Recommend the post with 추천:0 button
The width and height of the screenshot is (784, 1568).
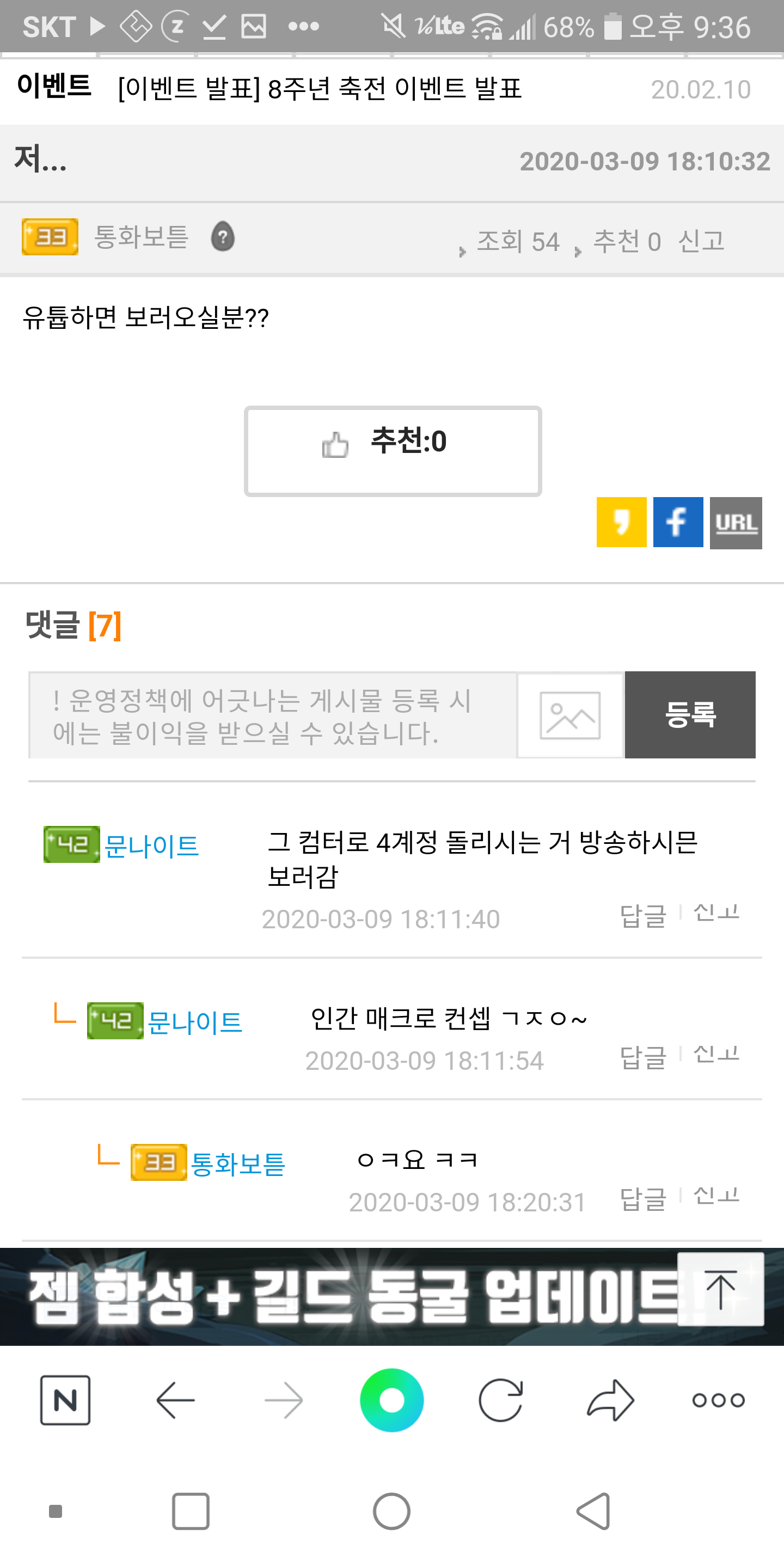(x=393, y=451)
